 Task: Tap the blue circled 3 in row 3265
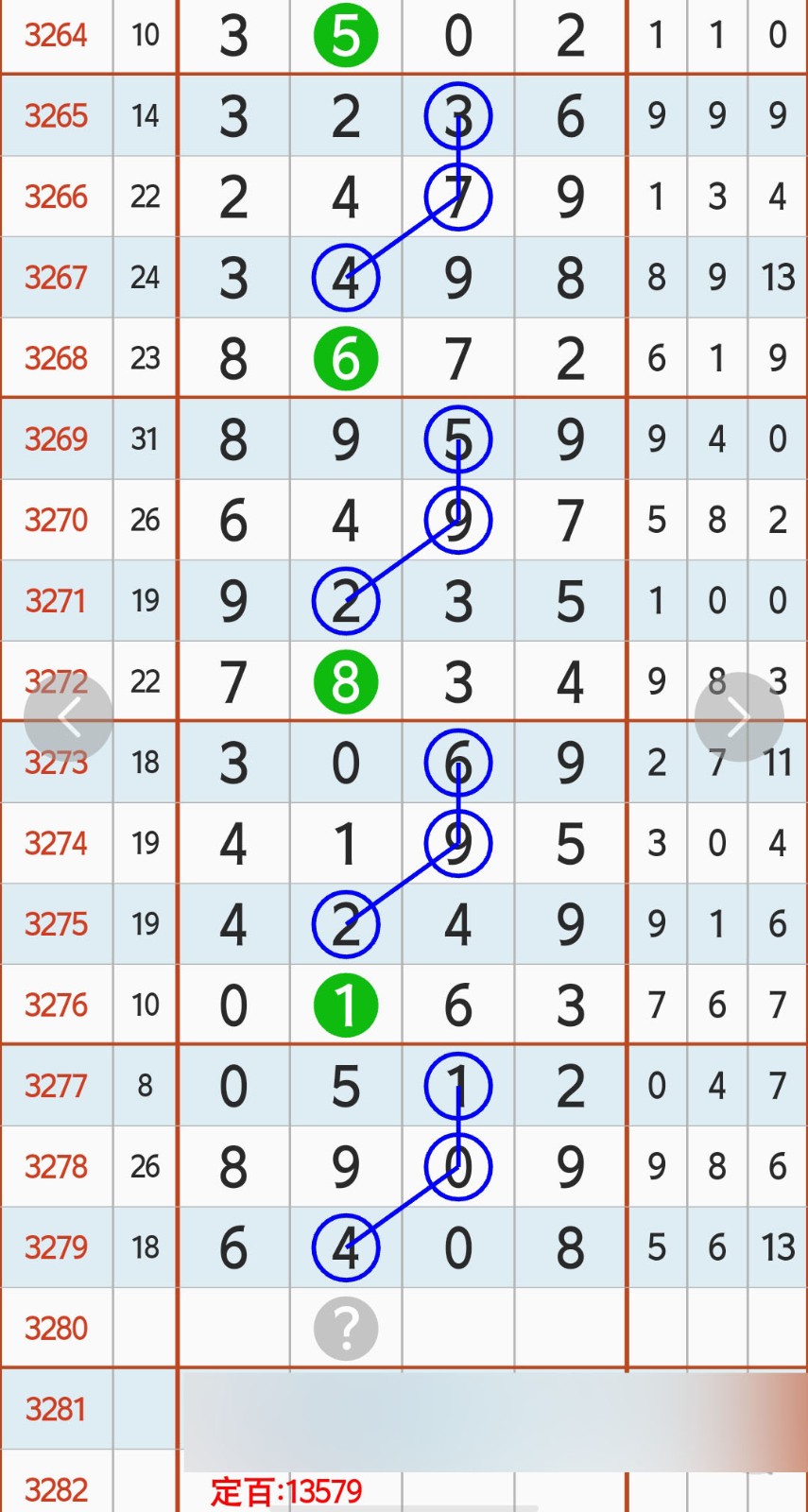tap(458, 116)
